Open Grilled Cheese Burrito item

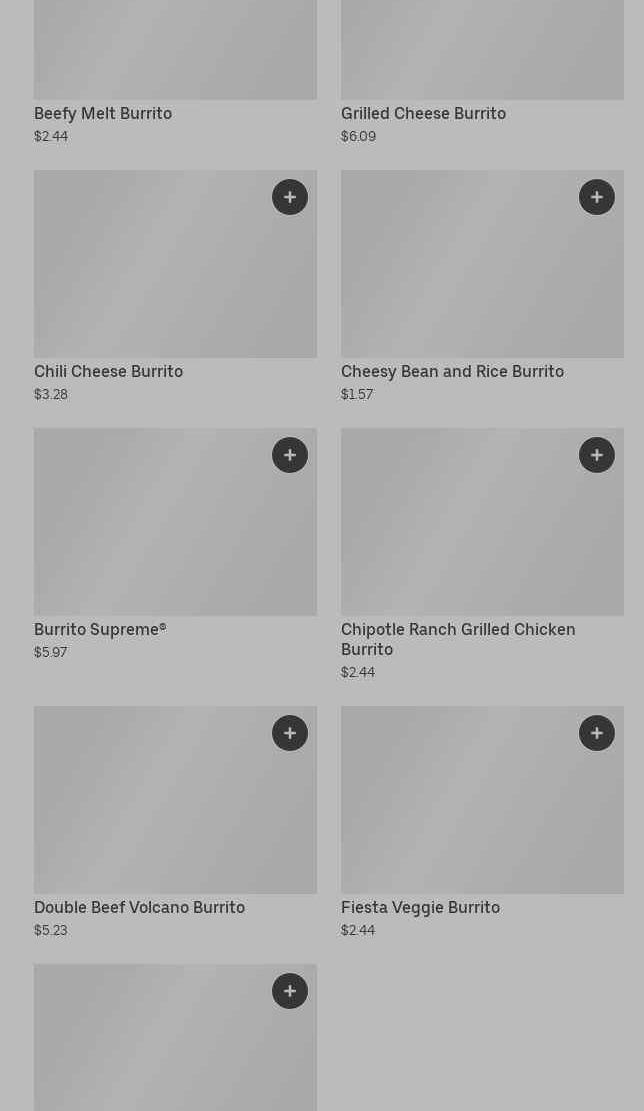423,114
